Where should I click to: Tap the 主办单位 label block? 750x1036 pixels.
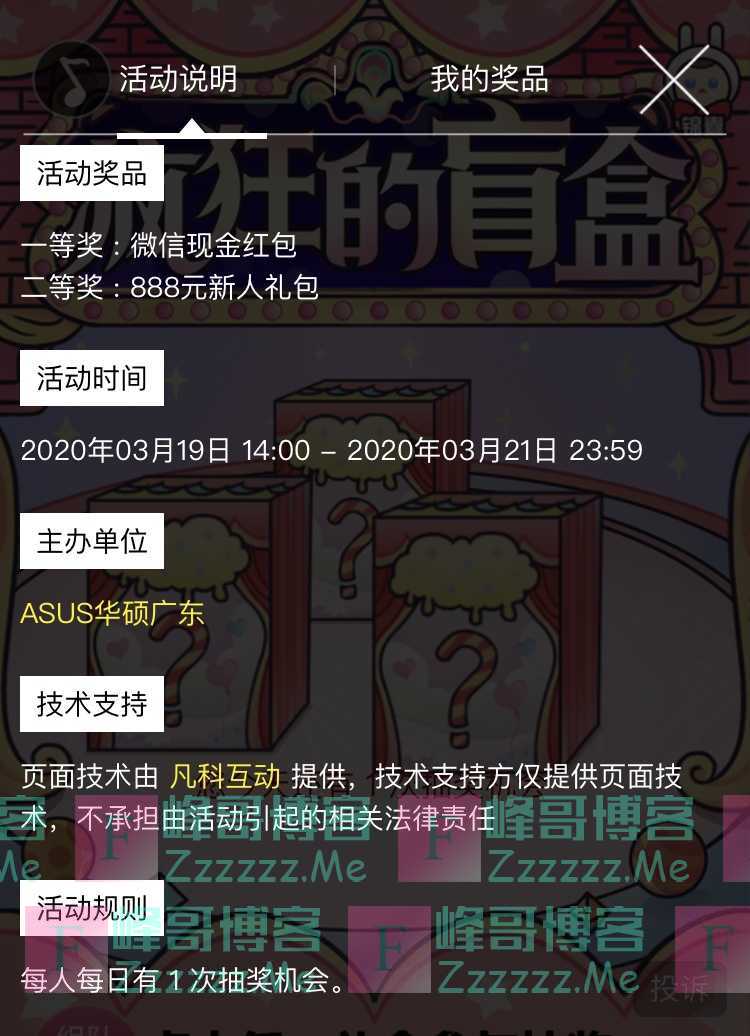tap(91, 541)
